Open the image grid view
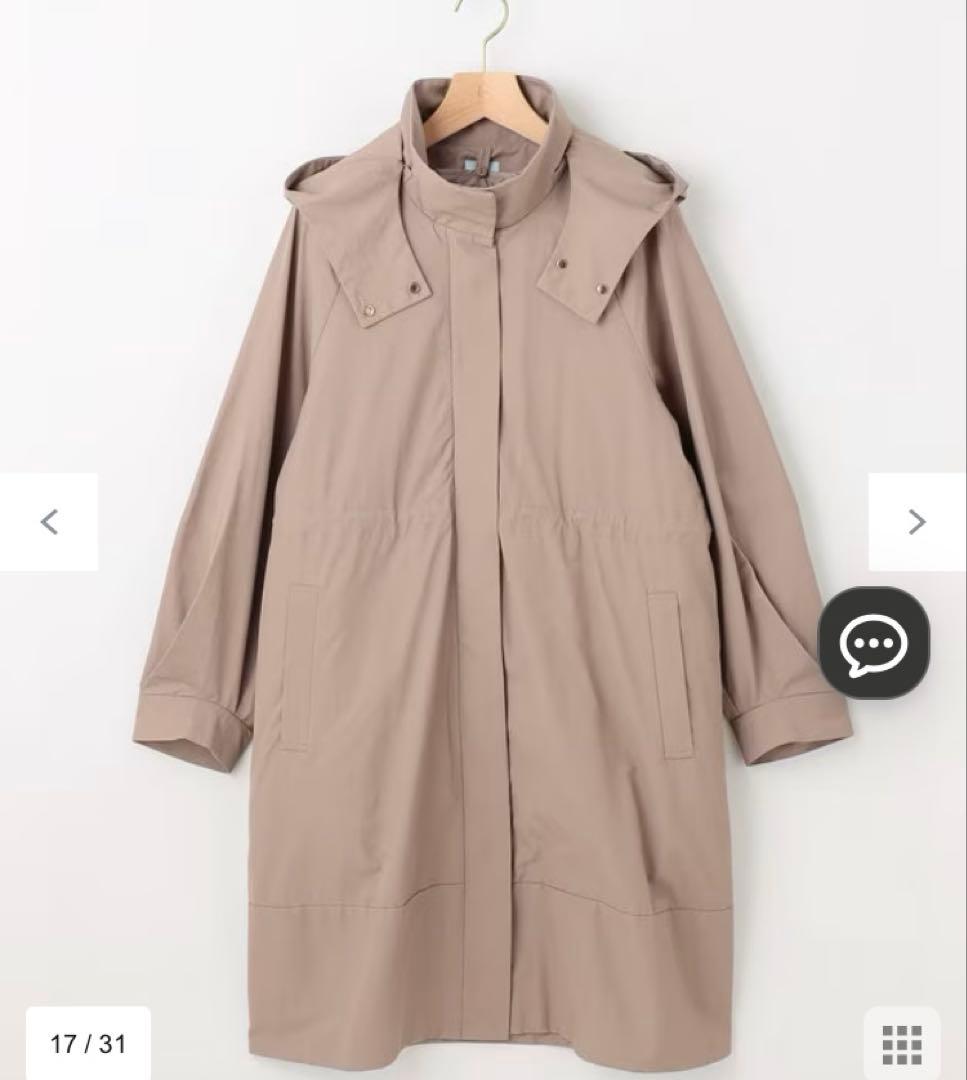 click(x=902, y=1045)
